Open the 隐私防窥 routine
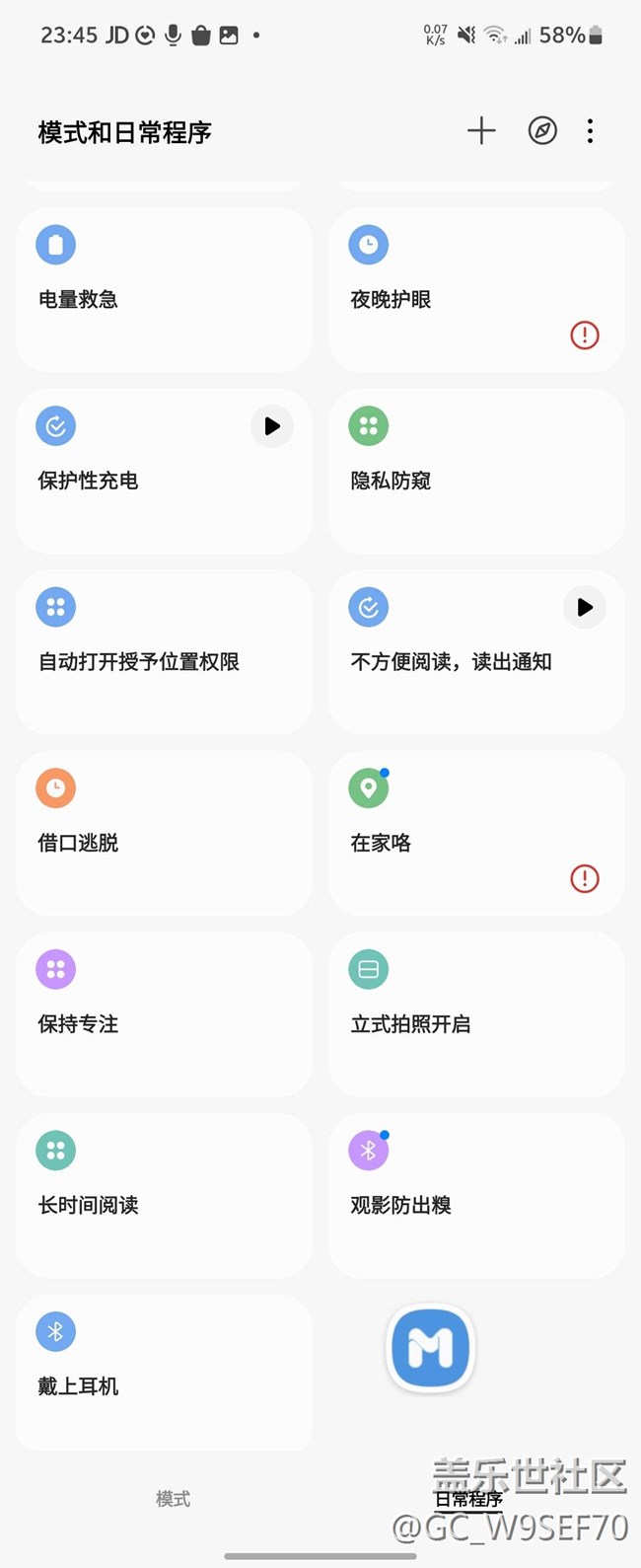 tap(475, 471)
